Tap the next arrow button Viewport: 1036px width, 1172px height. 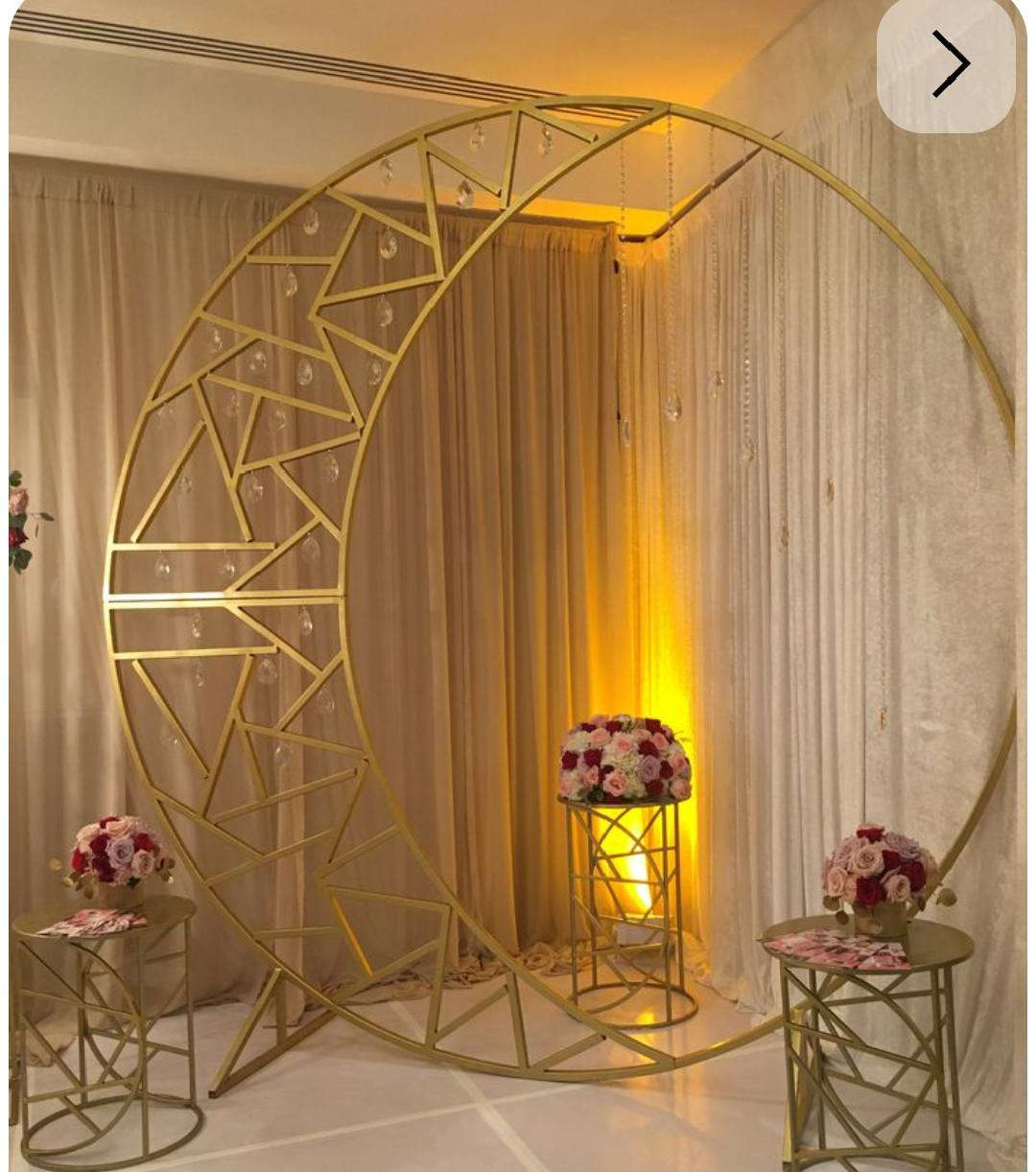pyautogui.click(x=947, y=64)
